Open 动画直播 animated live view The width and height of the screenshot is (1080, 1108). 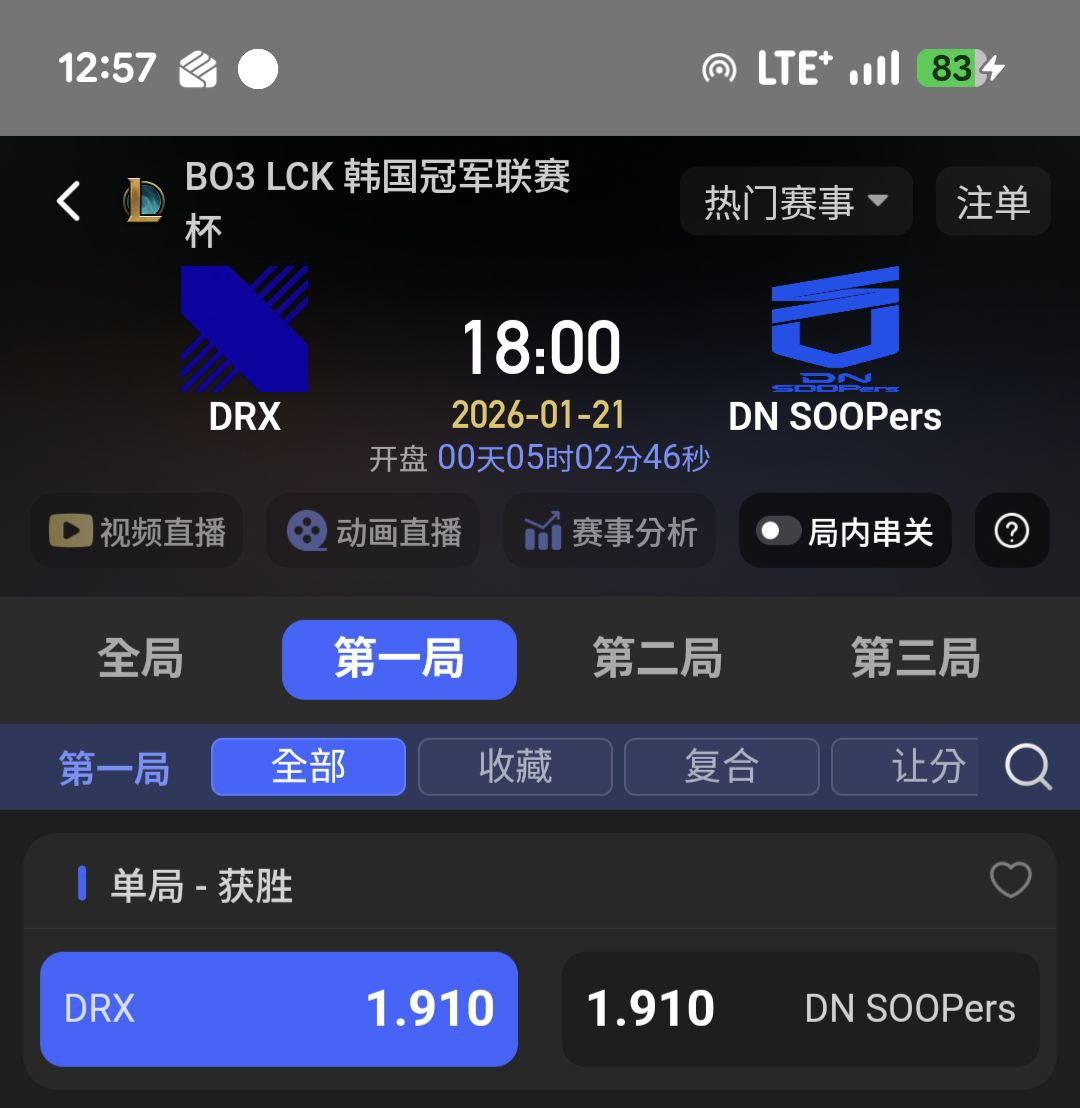click(373, 531)
